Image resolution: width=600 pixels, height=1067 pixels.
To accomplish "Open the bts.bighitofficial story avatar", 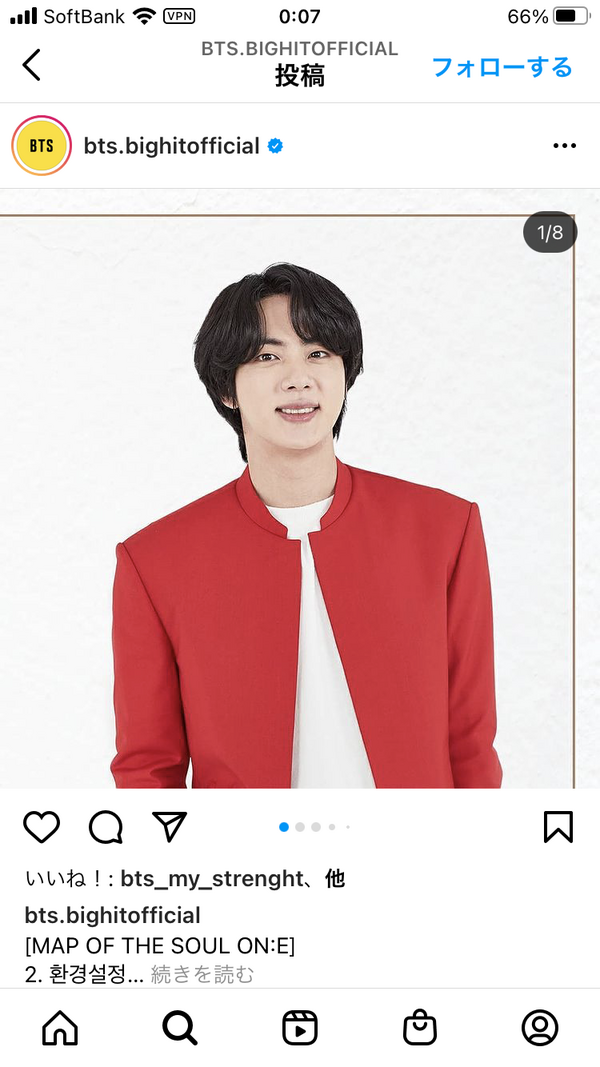I will click(x=41, y=146).
